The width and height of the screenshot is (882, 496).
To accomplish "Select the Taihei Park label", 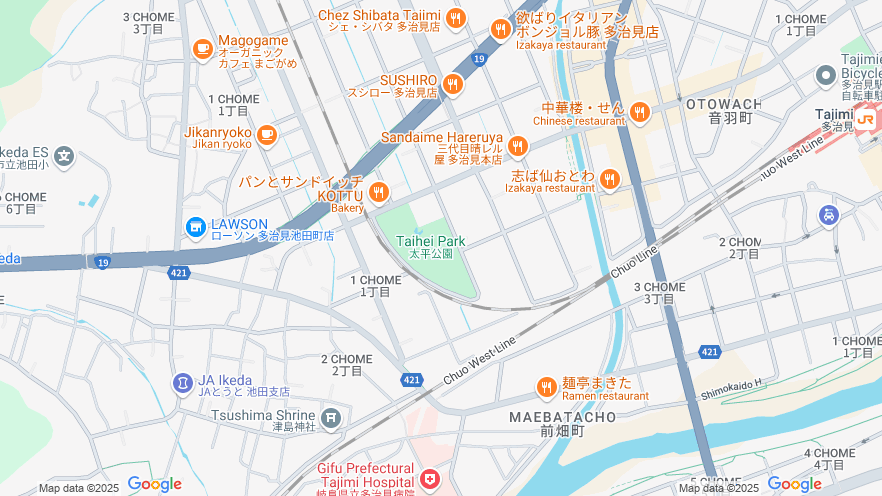I will 430,241.
